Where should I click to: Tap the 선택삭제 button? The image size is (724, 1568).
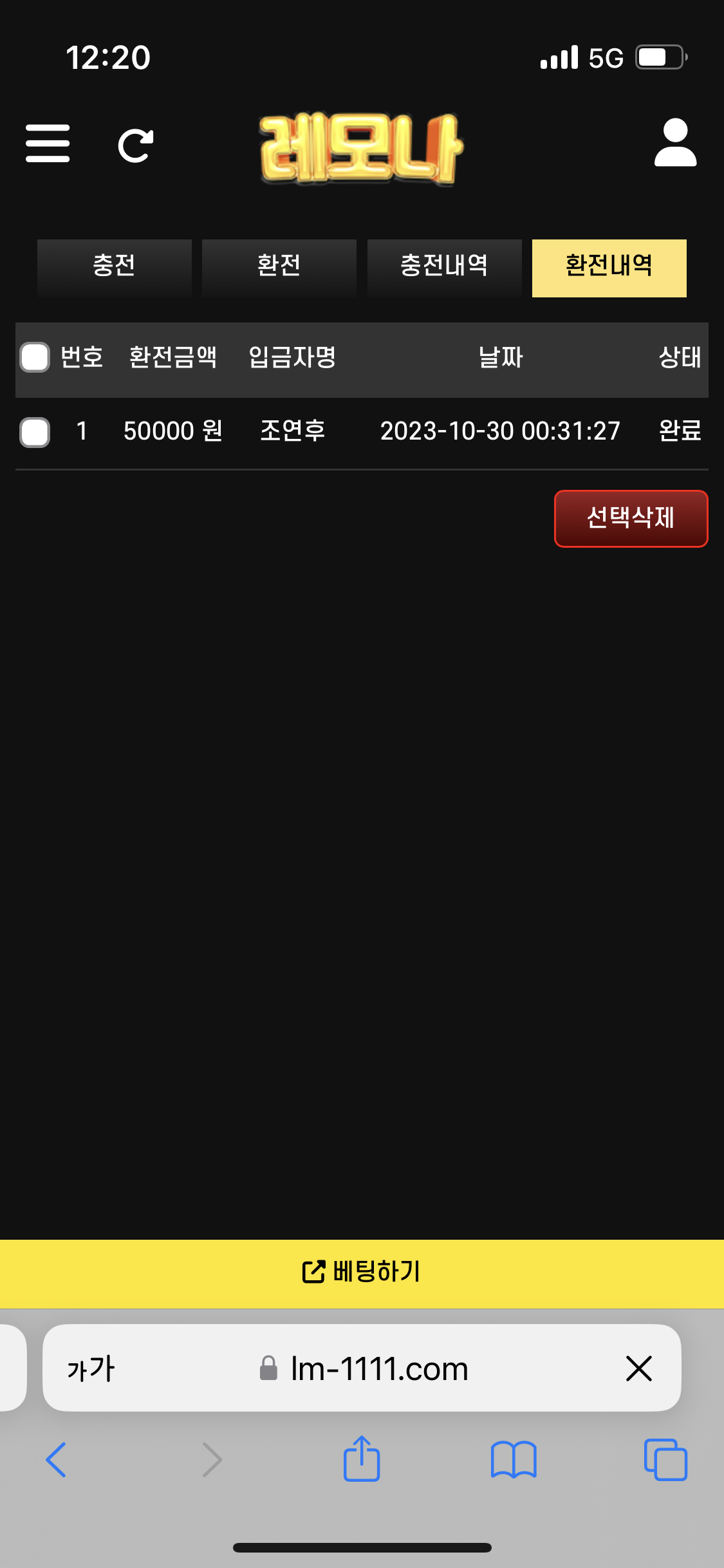(x=631, y=518)
